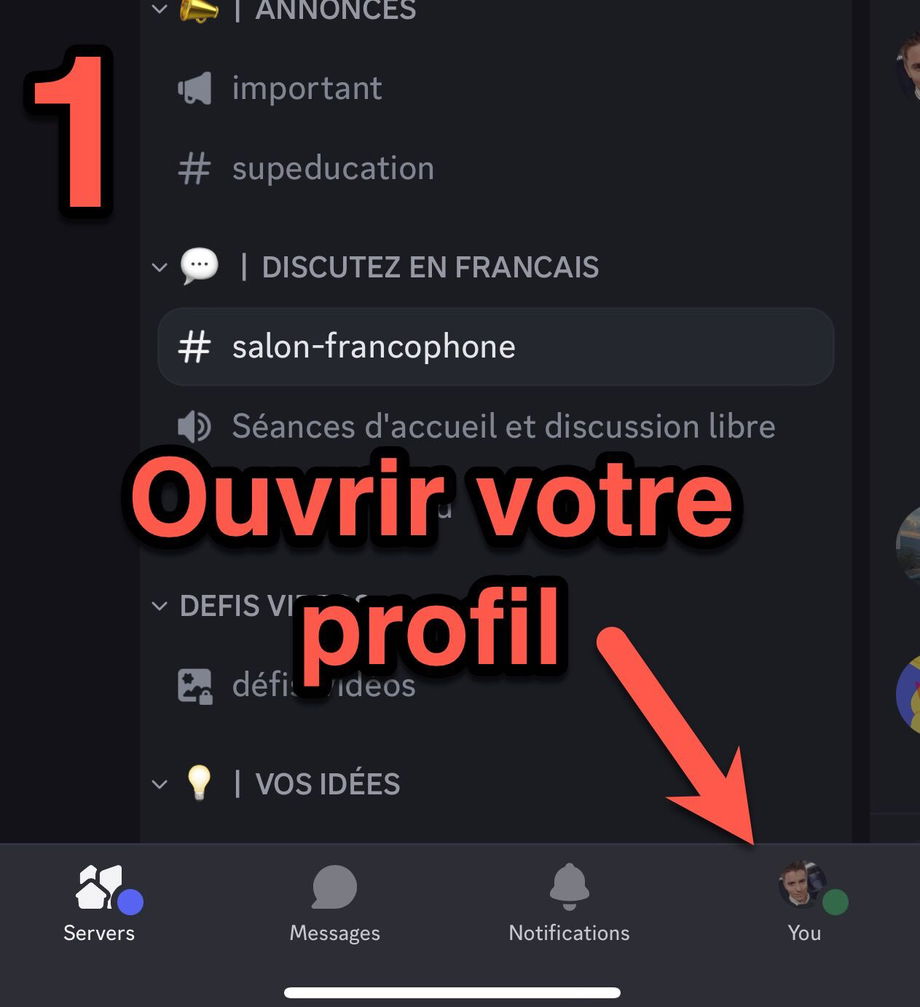Image resolution: width=920 pixels, height=1007 pixels.
Task: Open the important announcements channel
Action: (x=306, y=89)
